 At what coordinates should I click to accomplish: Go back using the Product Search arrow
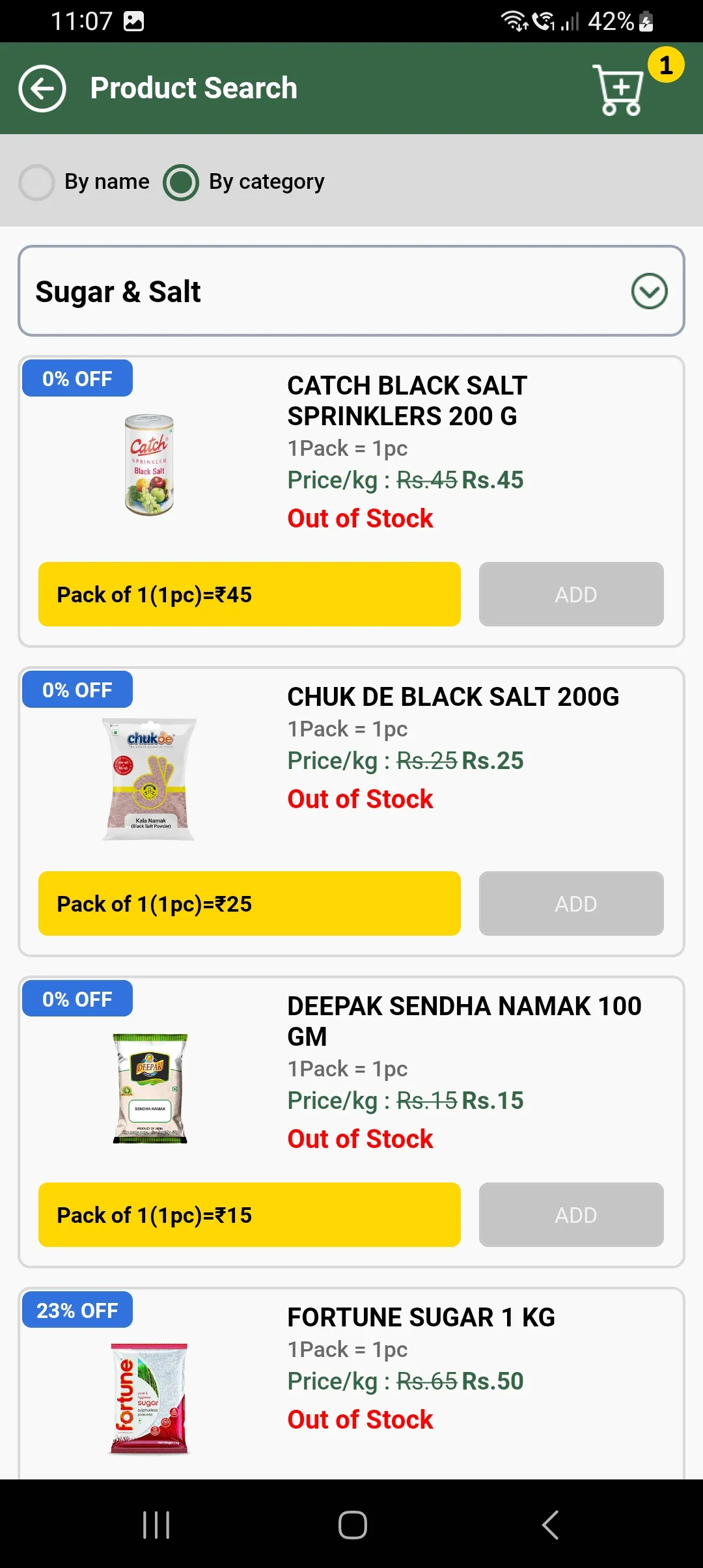click(42, 89)
